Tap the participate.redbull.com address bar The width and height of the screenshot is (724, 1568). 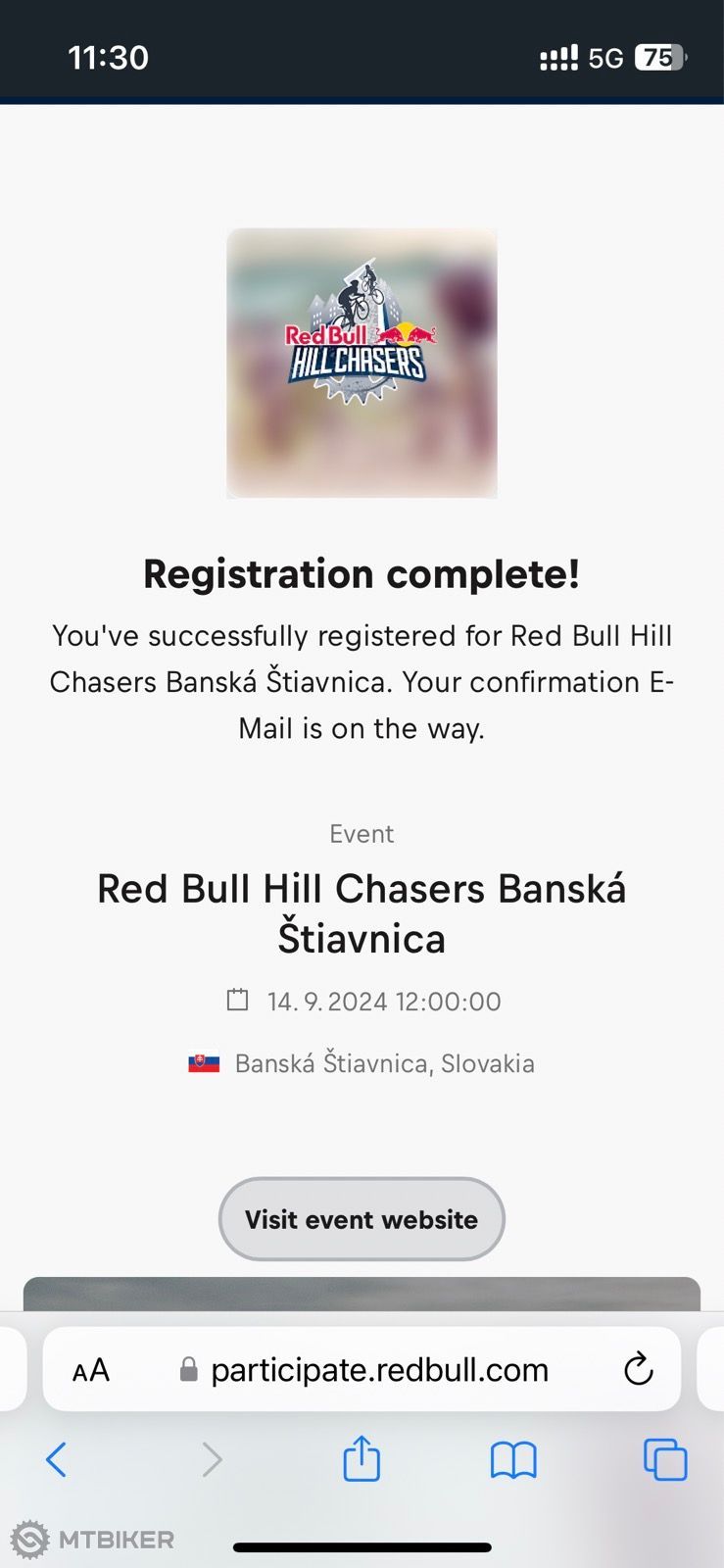[x=362, y=1369]
